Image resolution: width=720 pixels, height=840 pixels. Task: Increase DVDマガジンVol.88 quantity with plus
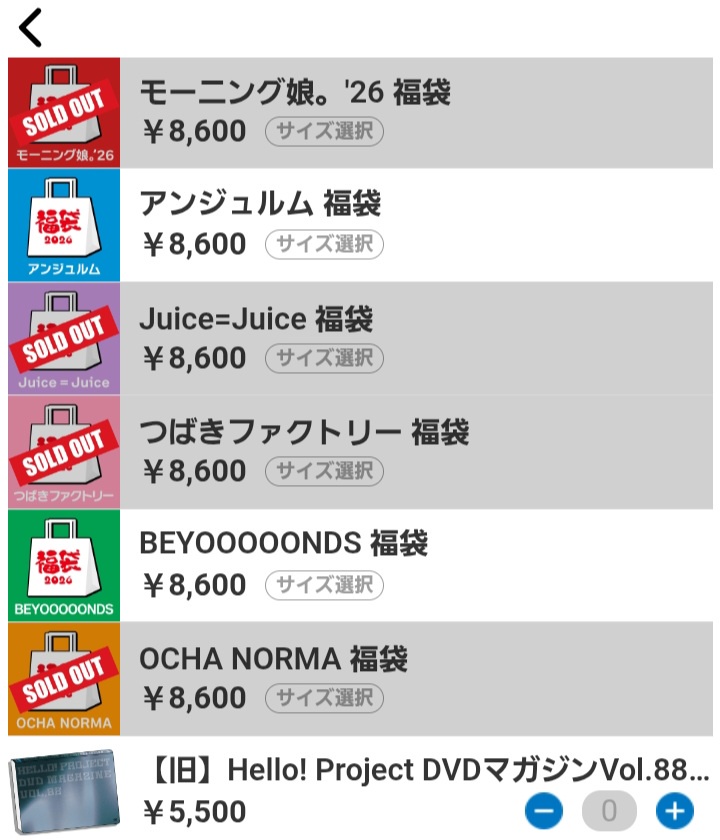click(675, 810)
